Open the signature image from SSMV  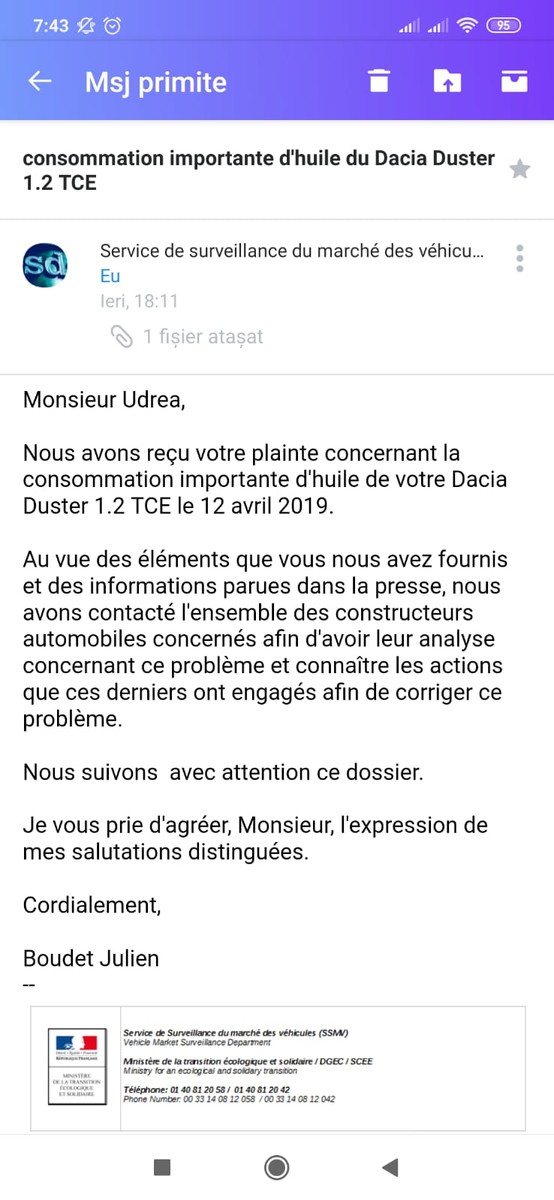[x=276, y=1068]
